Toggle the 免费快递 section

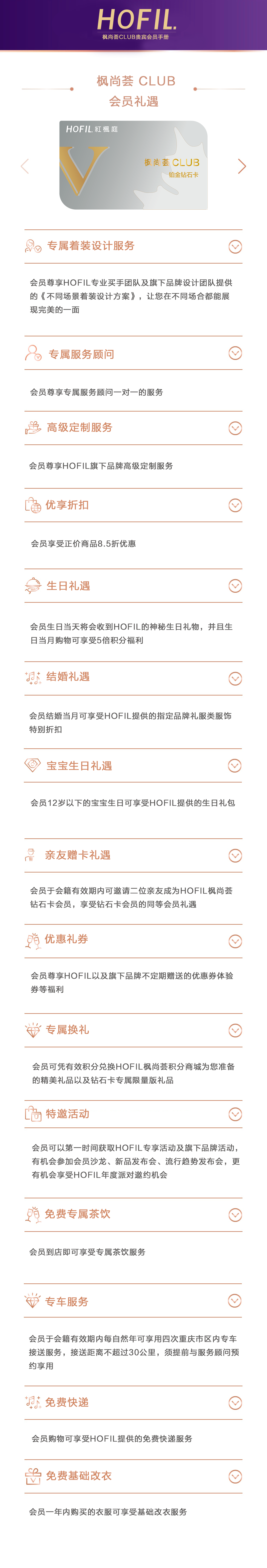tap(235, 1402)
